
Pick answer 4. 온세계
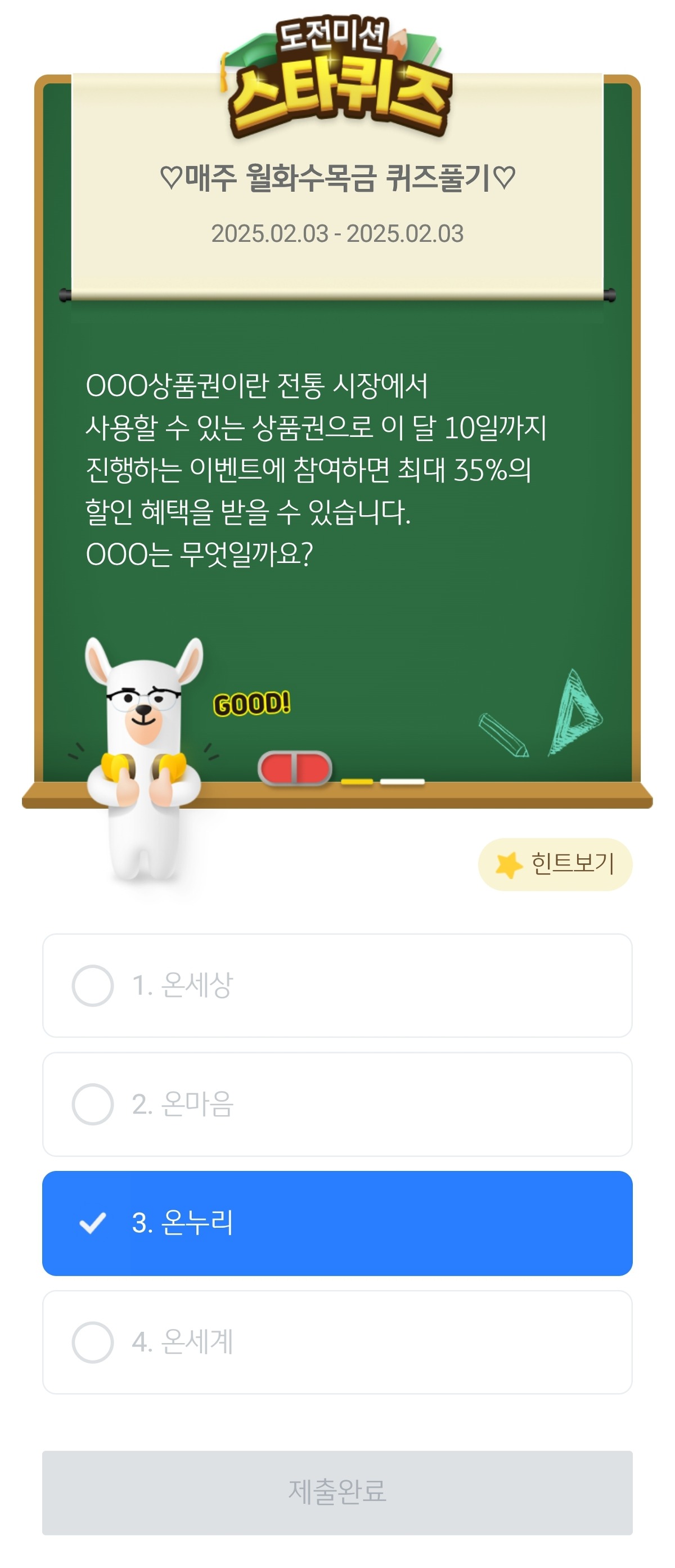click(x=336, y=1341)
